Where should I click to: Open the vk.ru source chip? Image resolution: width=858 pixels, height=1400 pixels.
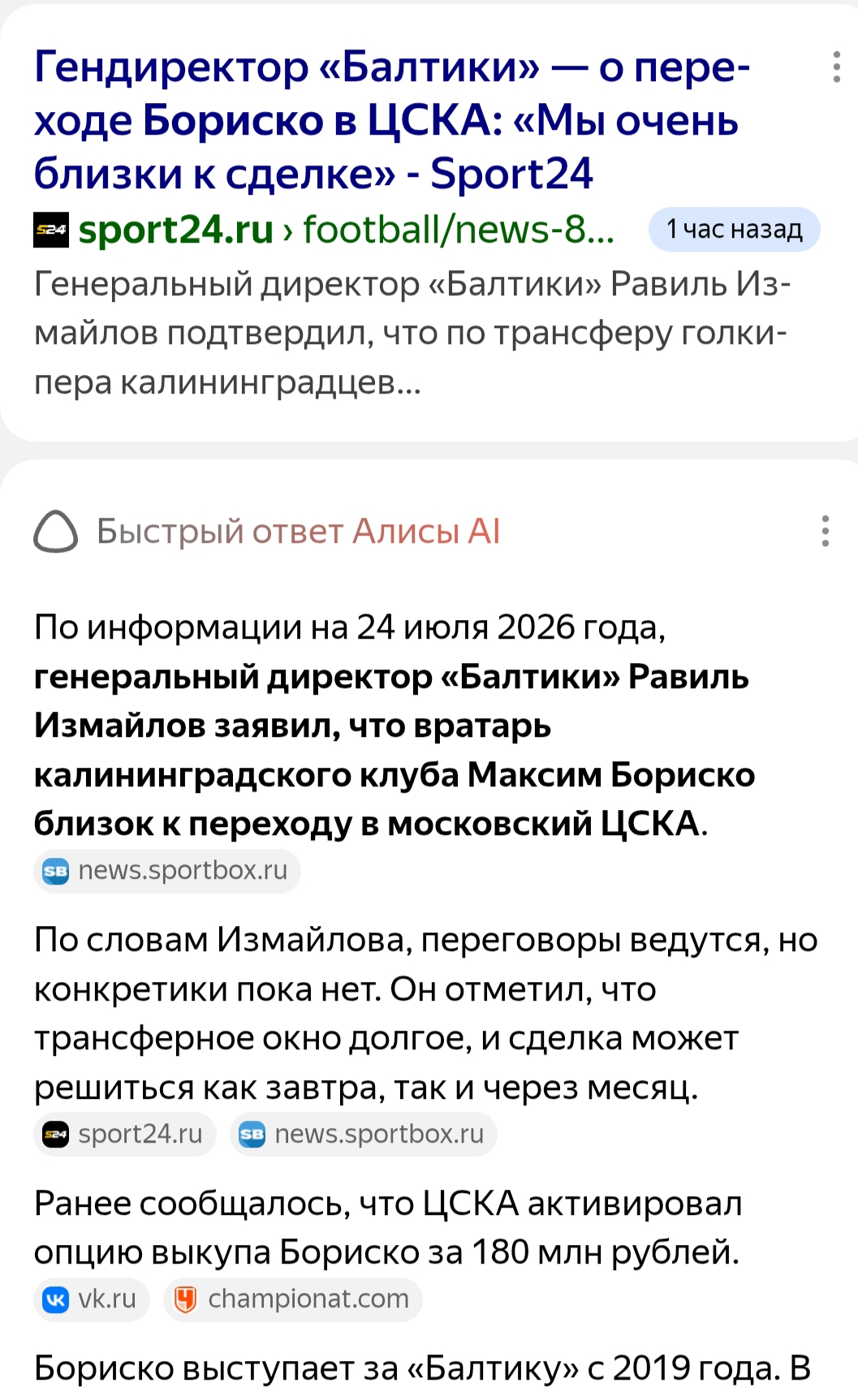(x=92, y=1299)
